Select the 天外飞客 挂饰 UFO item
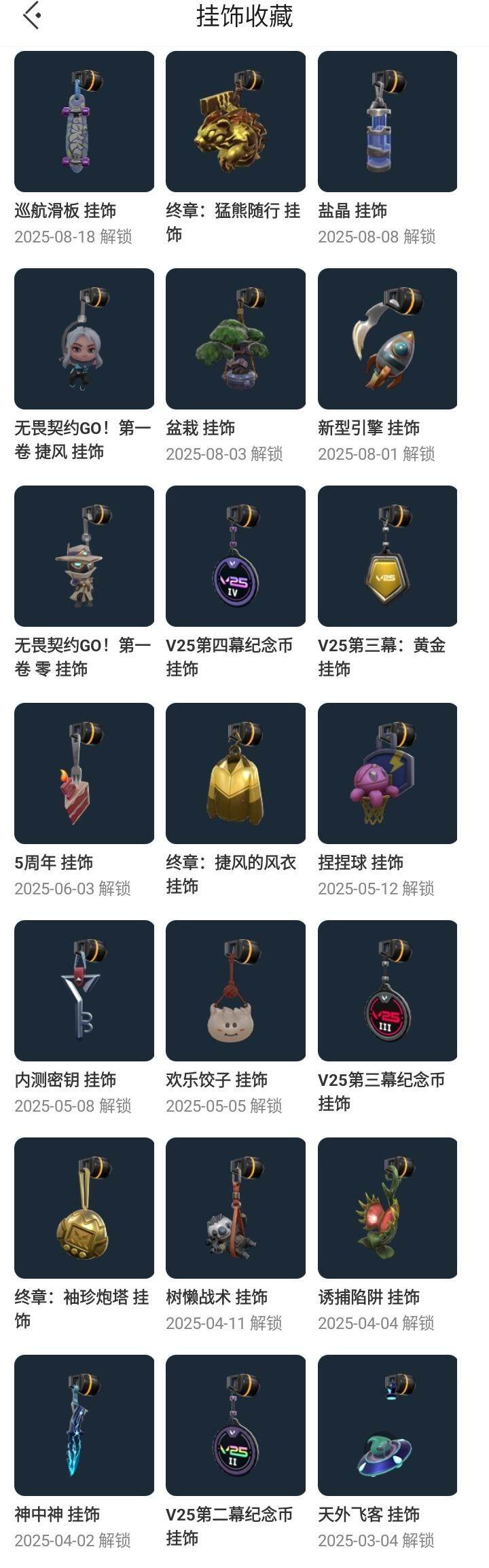This screenshot has width=489, height=1568. (x=387, y=1425)
